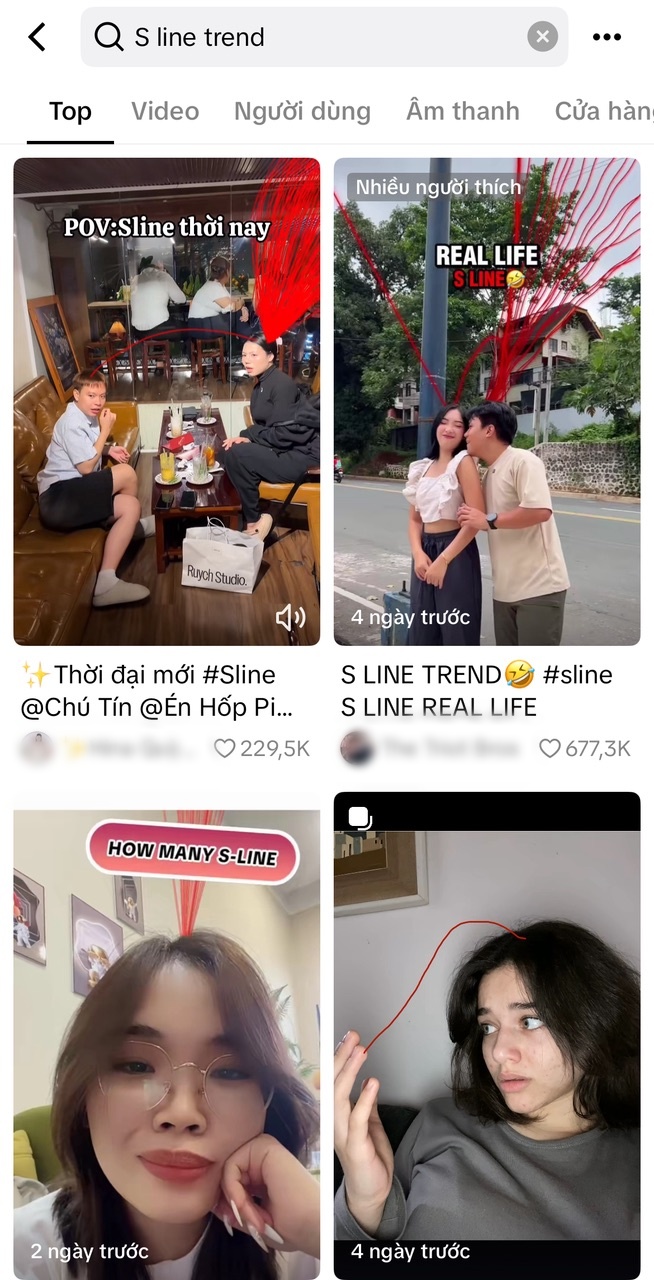The width and height of the screenshot is (654, 1280).
Task: Like the video with 677,3K likes
Action: [x=550, y=748]
